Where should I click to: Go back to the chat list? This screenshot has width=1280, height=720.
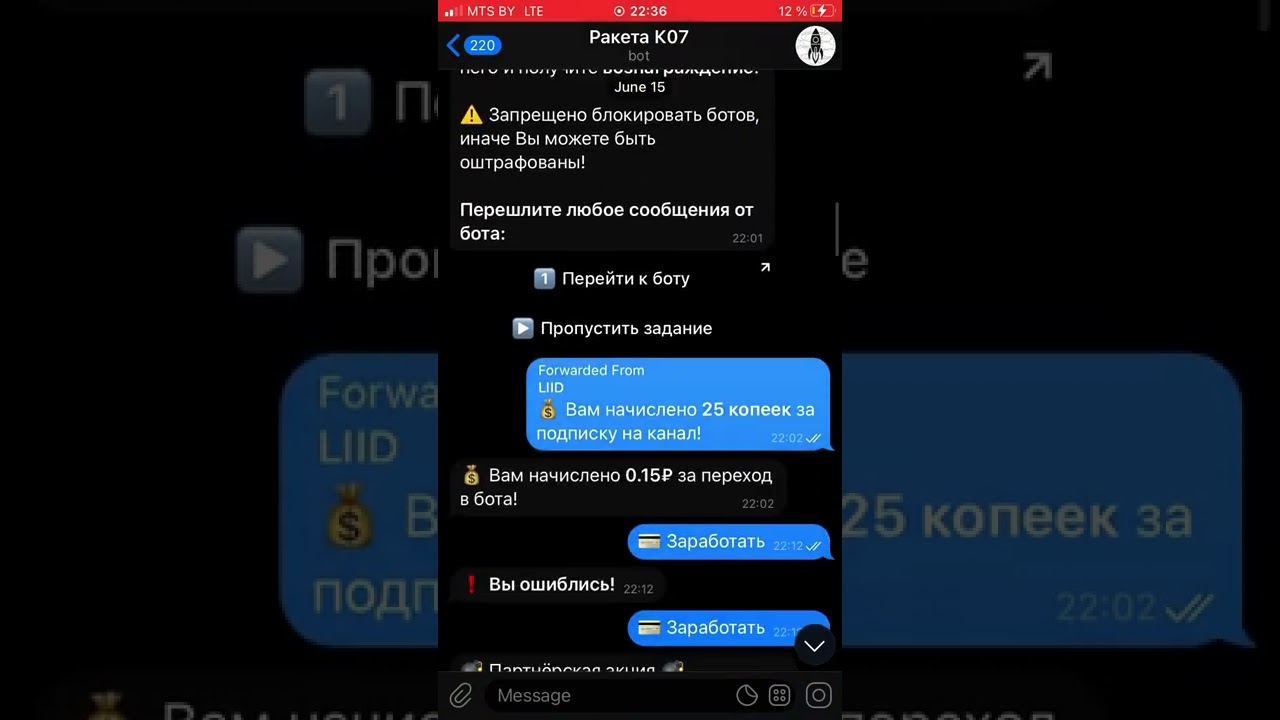pyautogui.click(x=472, y=45)
